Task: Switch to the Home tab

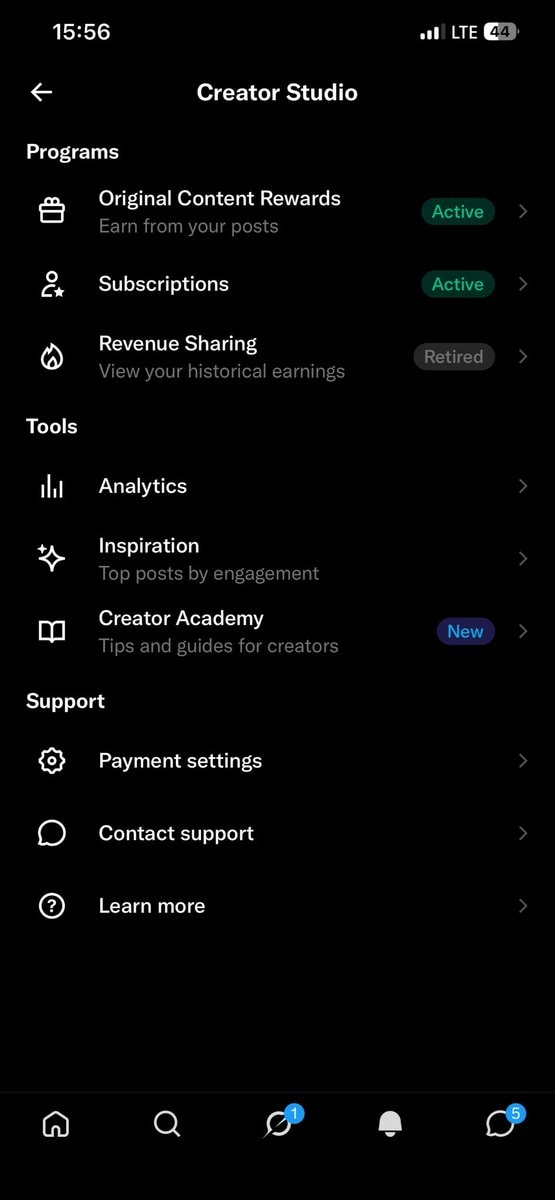Action: [56, 1124]
